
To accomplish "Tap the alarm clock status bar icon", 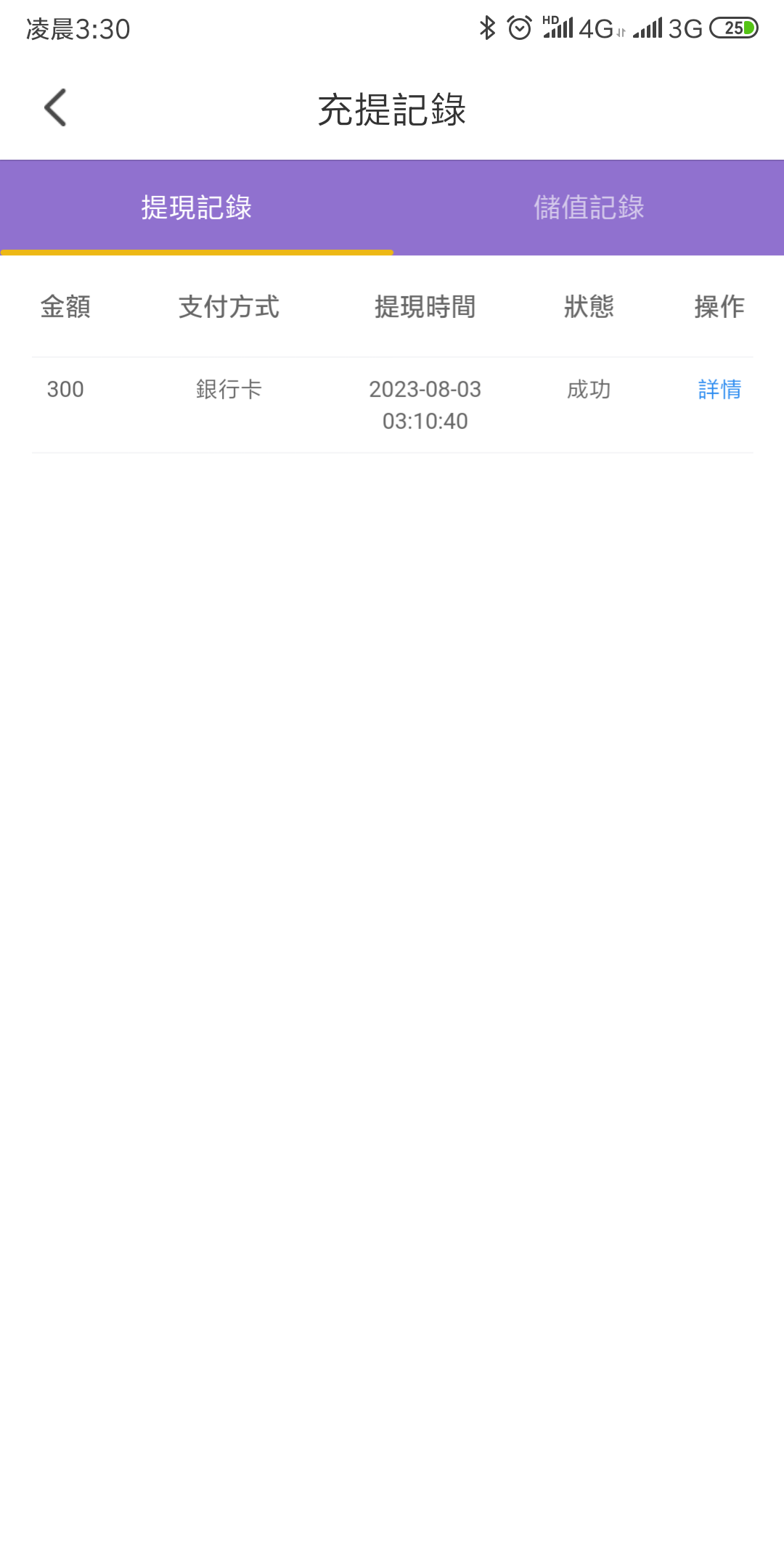I will point(518,28).
